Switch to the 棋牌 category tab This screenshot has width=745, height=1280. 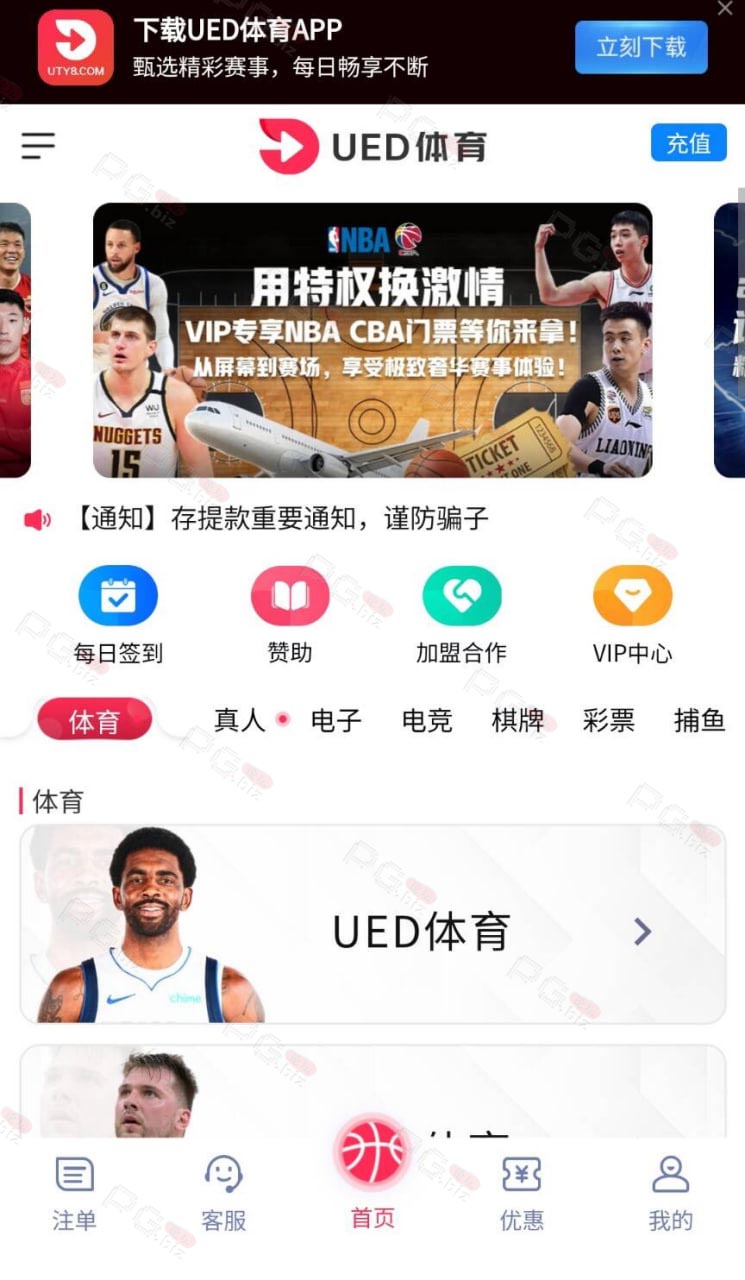pos(518,720)
